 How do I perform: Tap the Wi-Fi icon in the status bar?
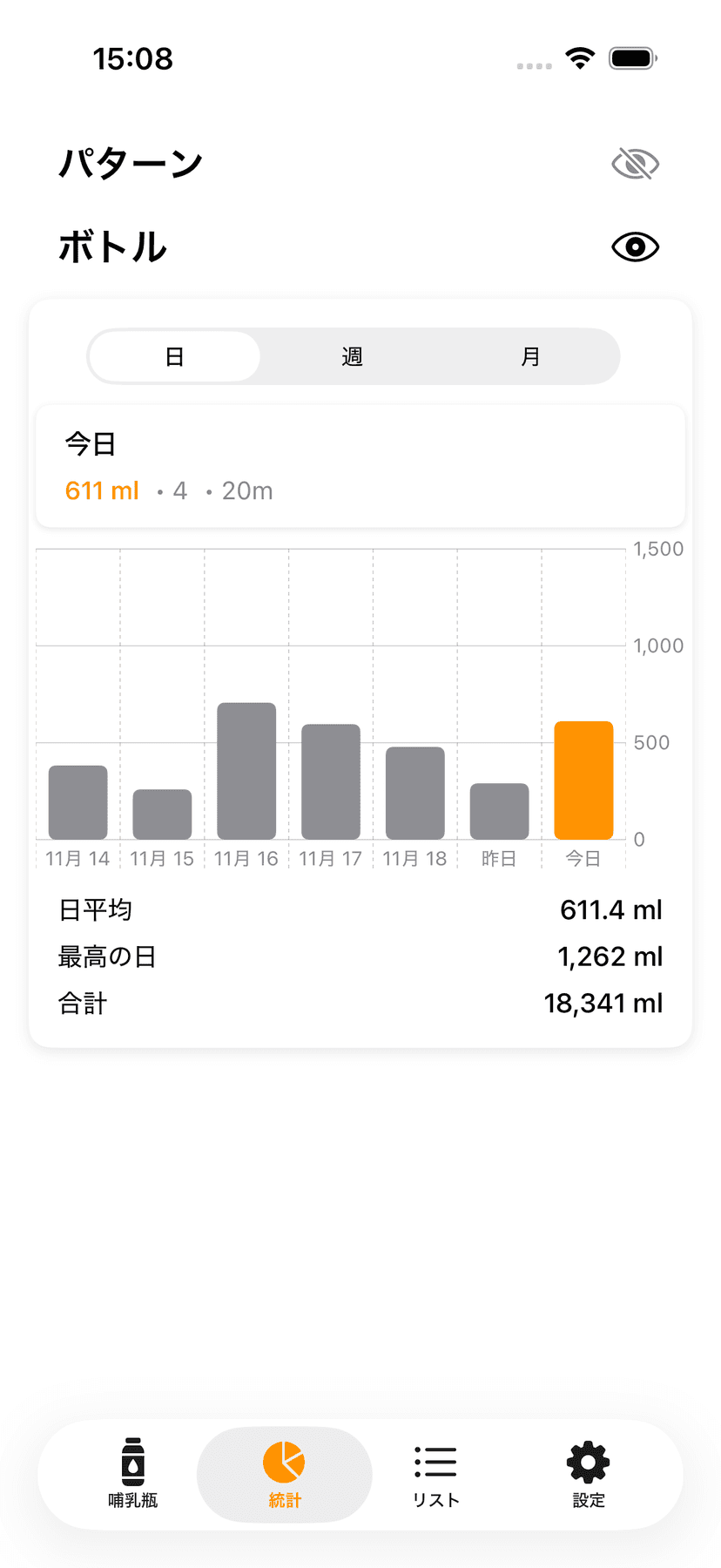(580, 57)
